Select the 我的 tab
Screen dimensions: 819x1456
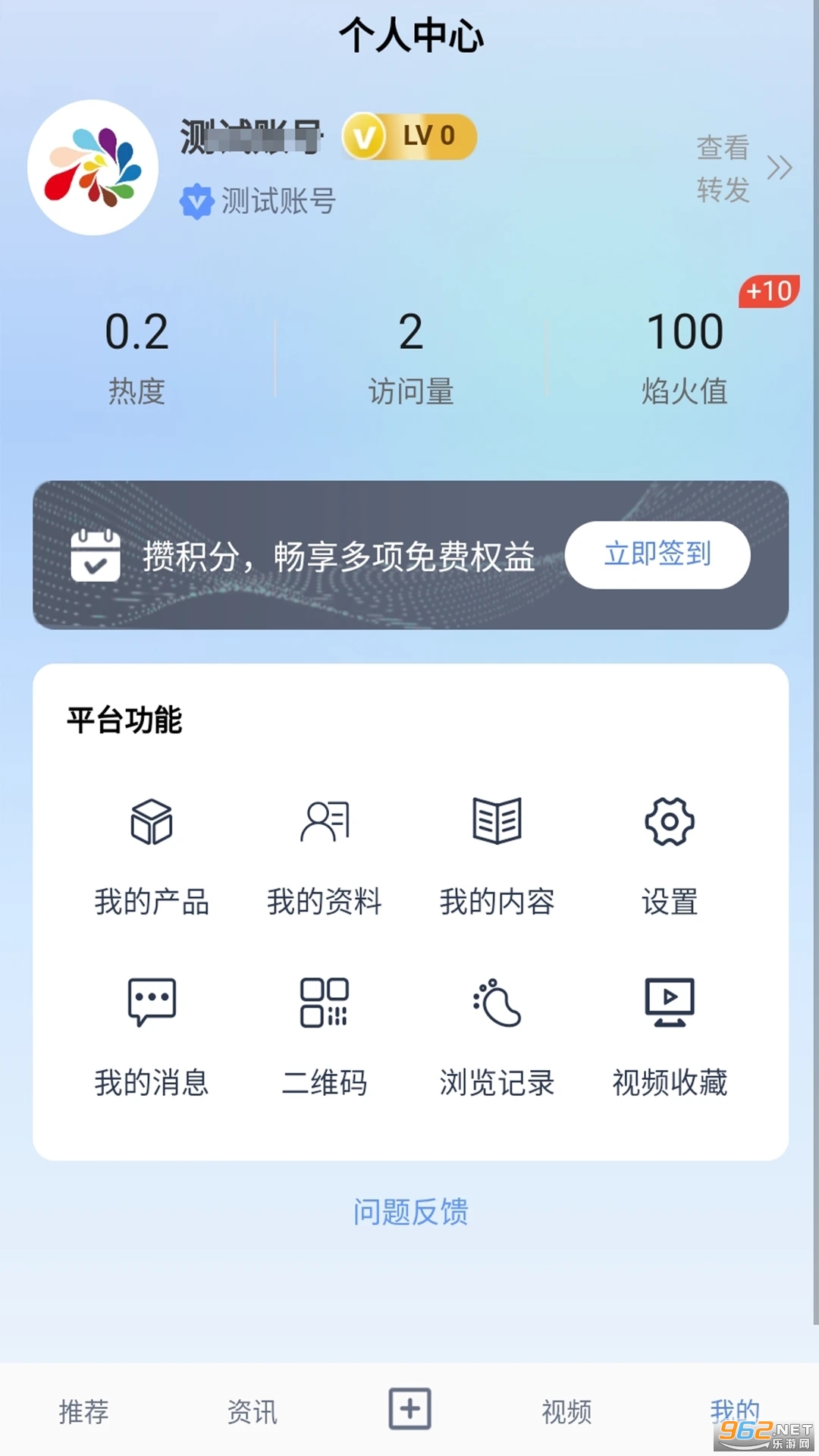[733, 1410]
